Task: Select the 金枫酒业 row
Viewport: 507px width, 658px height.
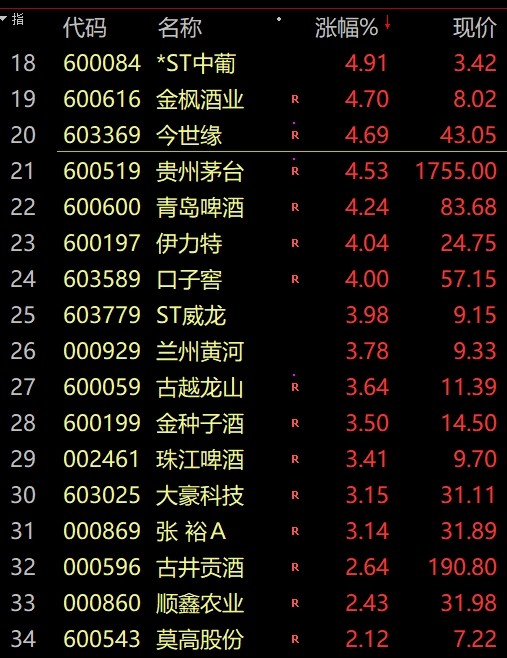Action: pyautogui.click(x=254, y=99)
